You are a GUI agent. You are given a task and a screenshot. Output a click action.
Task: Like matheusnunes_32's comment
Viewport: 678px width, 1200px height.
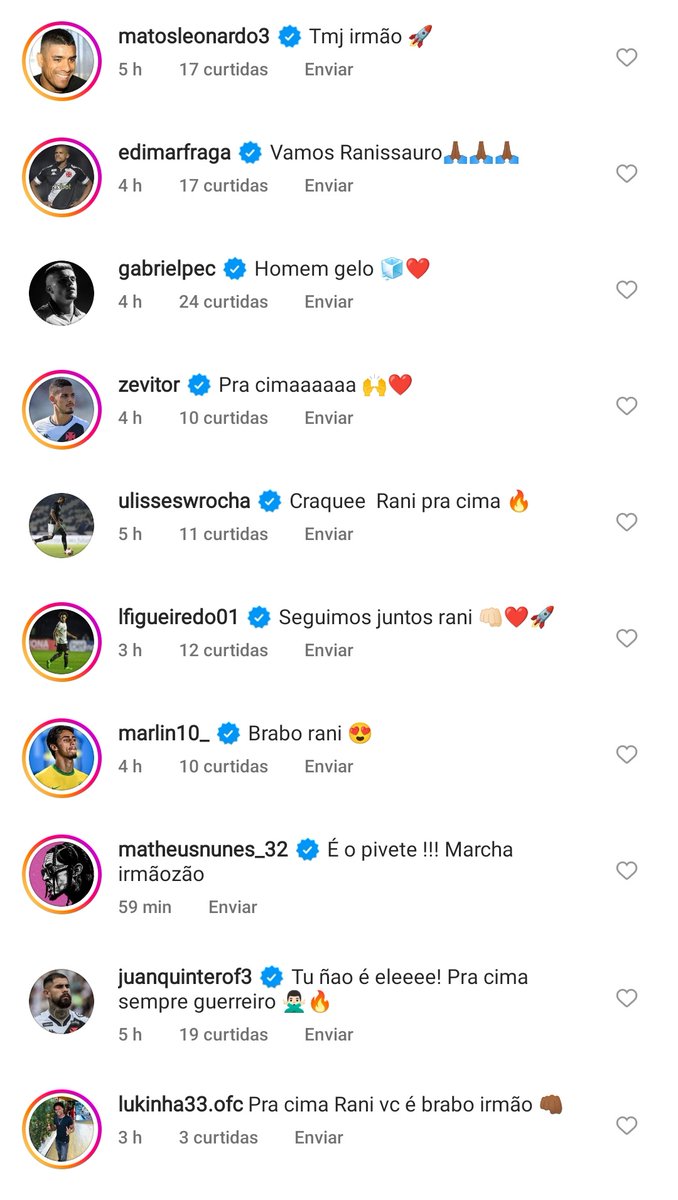coord(626,870)
